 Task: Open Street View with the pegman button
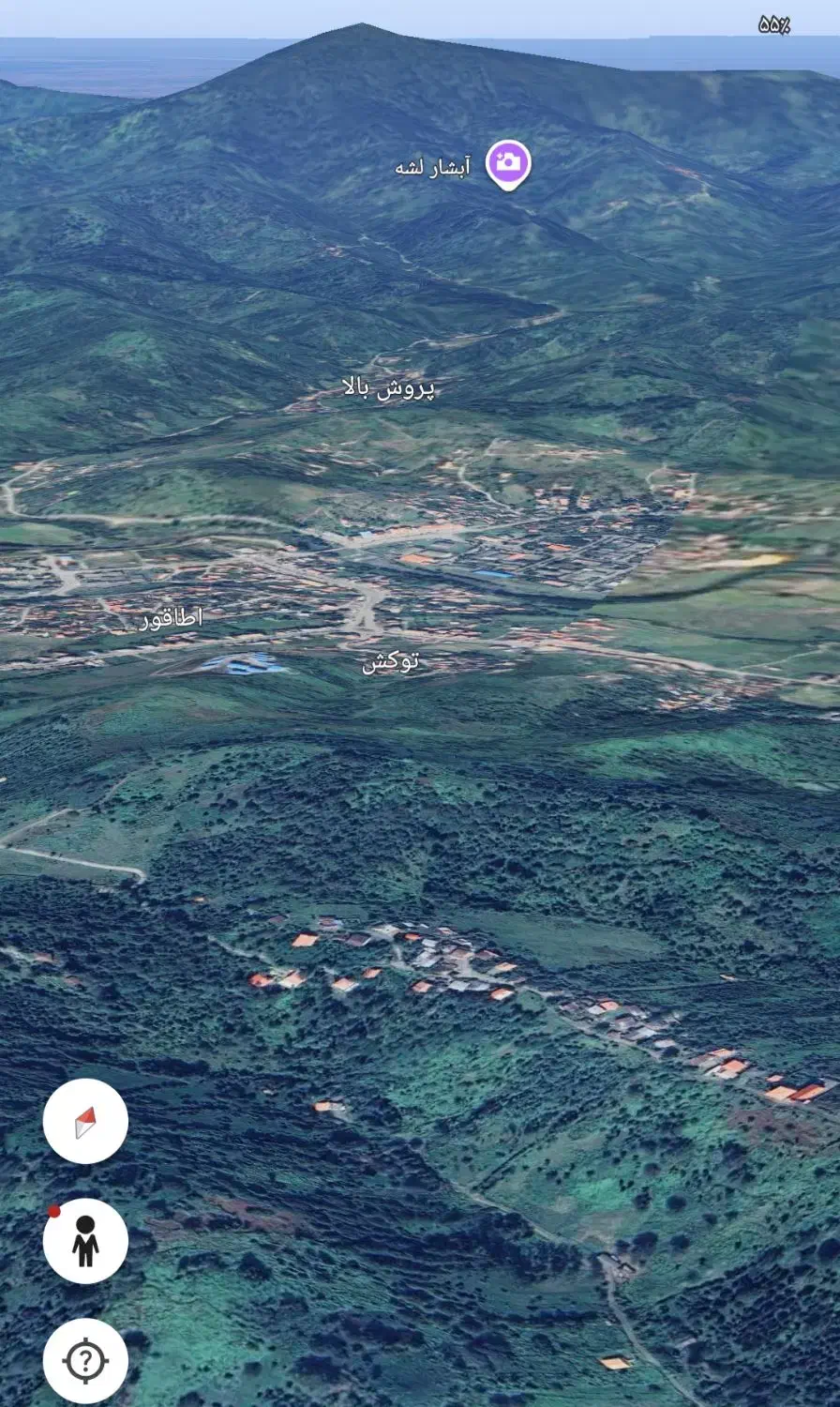coord(85,1241)
